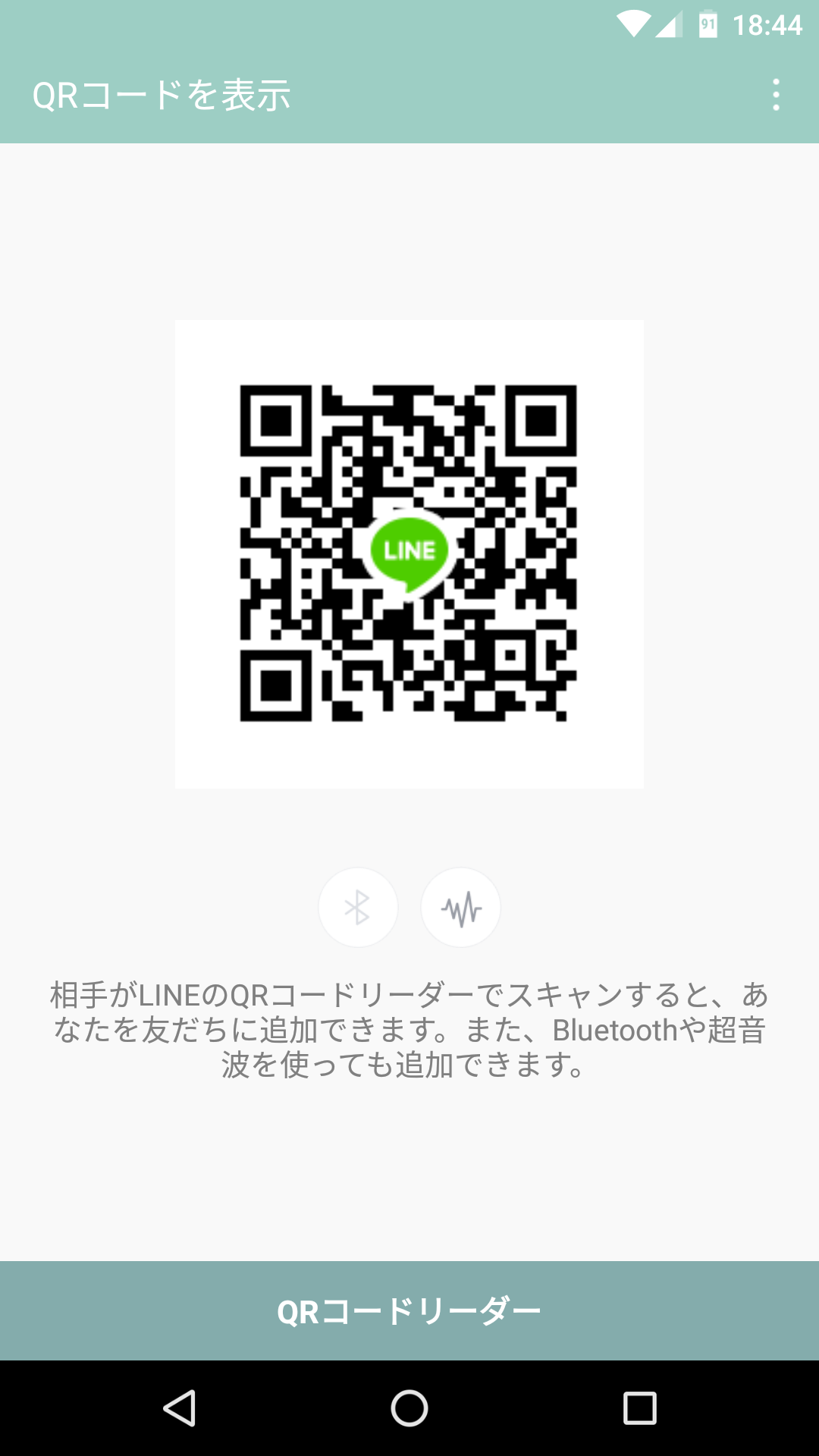This screenshot has width=819, height=1456.
Task: Go back using the system back button
Action: (x=180, y=1408)
